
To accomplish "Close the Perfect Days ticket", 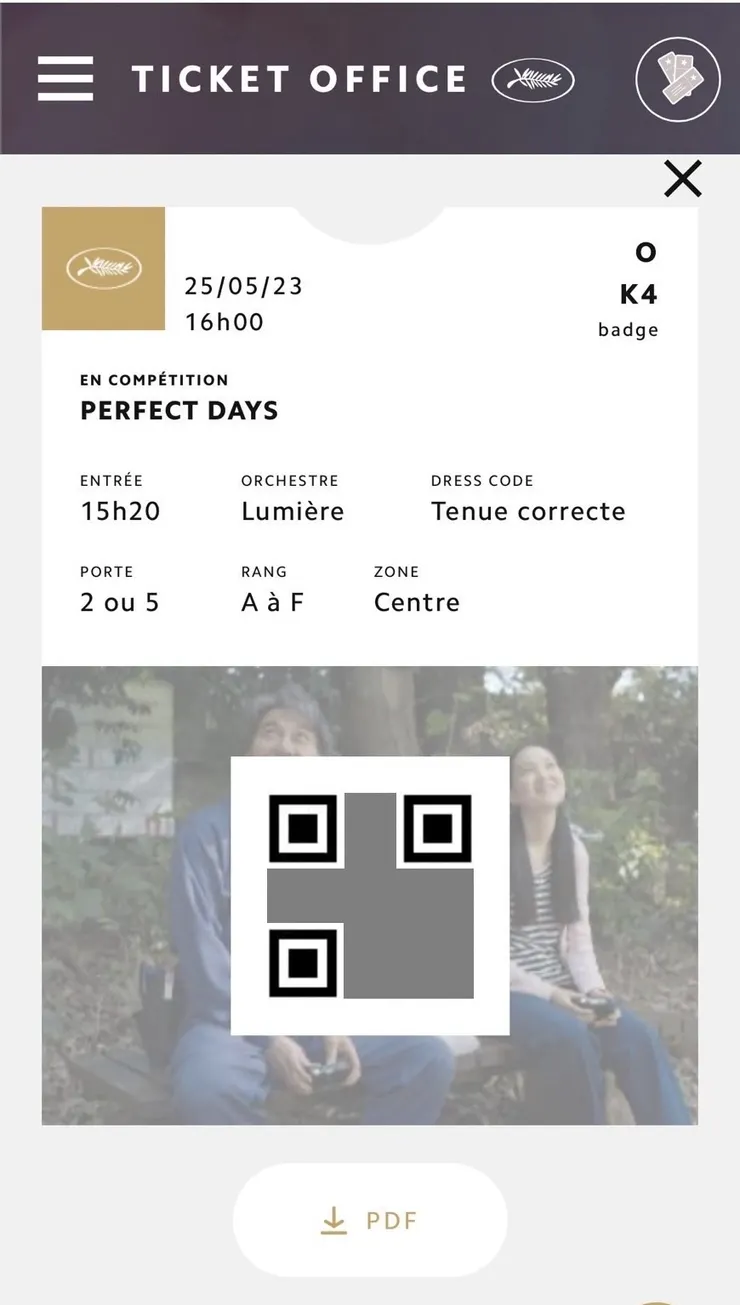I will [x=683, y=179].
